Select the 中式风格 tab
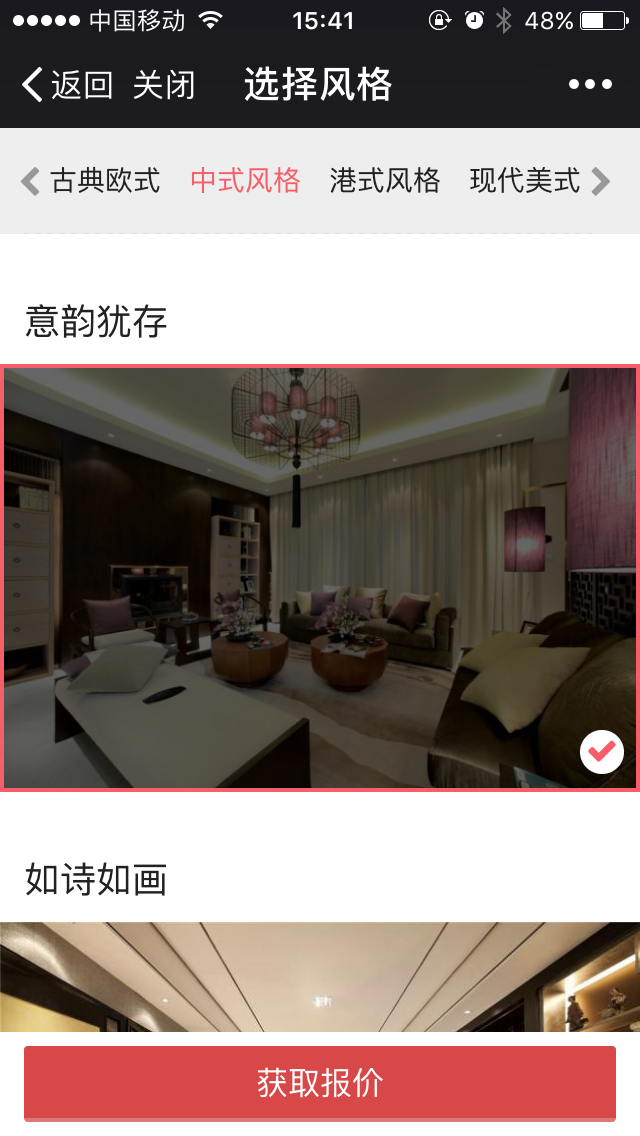This screenshot has width=640, height=1136. click(245, 181)
